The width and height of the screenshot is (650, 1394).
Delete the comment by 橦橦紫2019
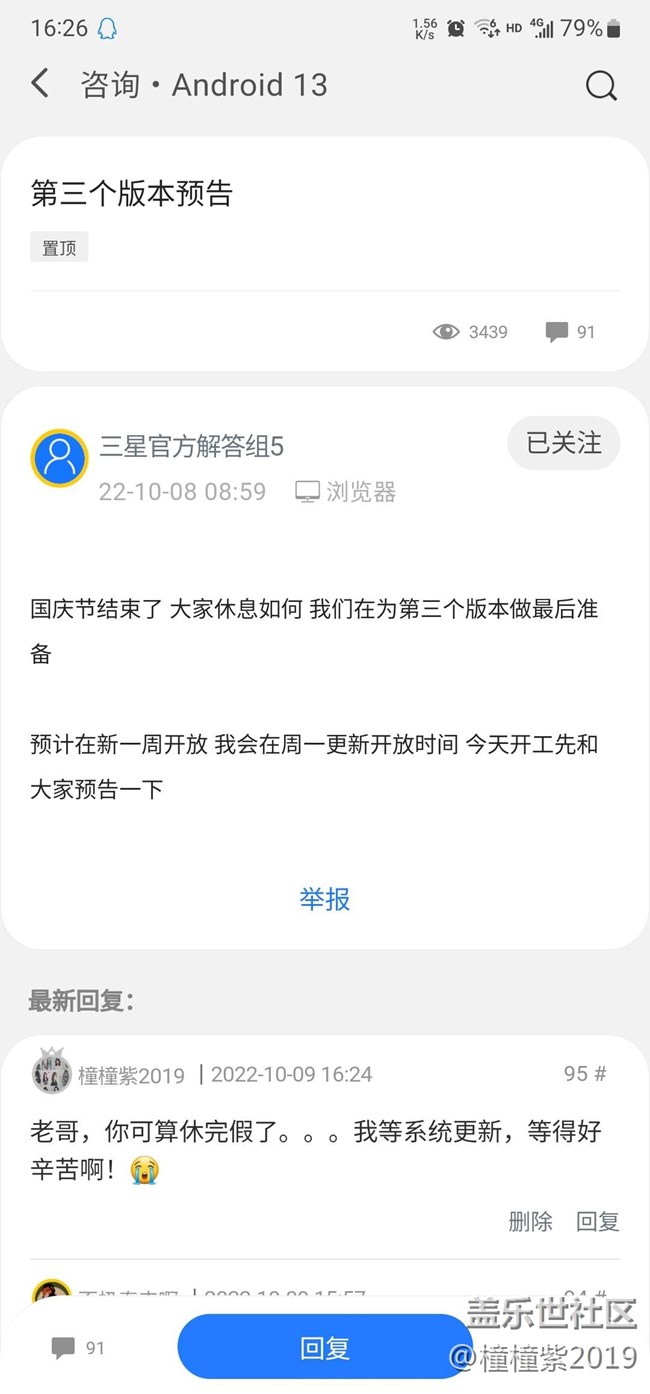click(530, 1221)
